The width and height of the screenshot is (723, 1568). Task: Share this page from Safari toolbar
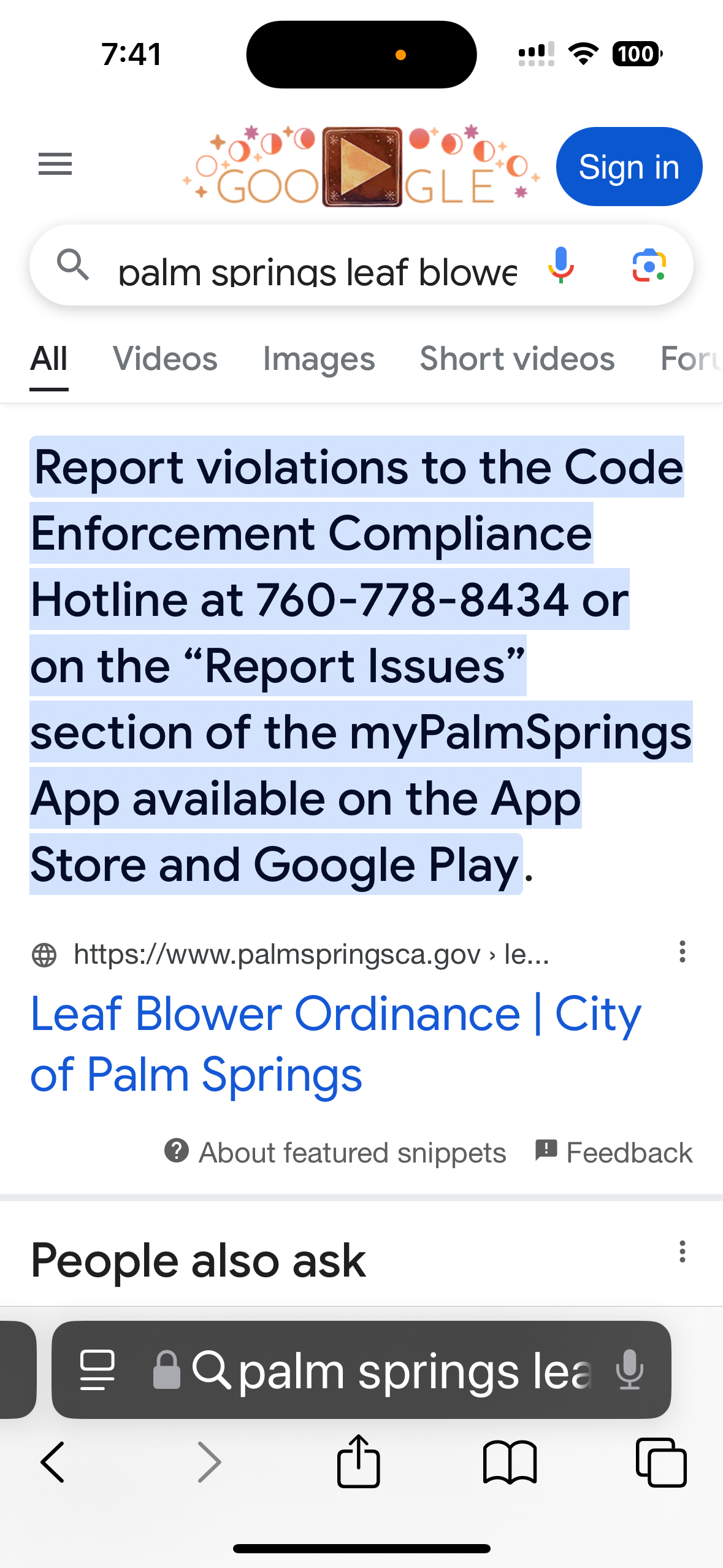(x=359, y=1461)
